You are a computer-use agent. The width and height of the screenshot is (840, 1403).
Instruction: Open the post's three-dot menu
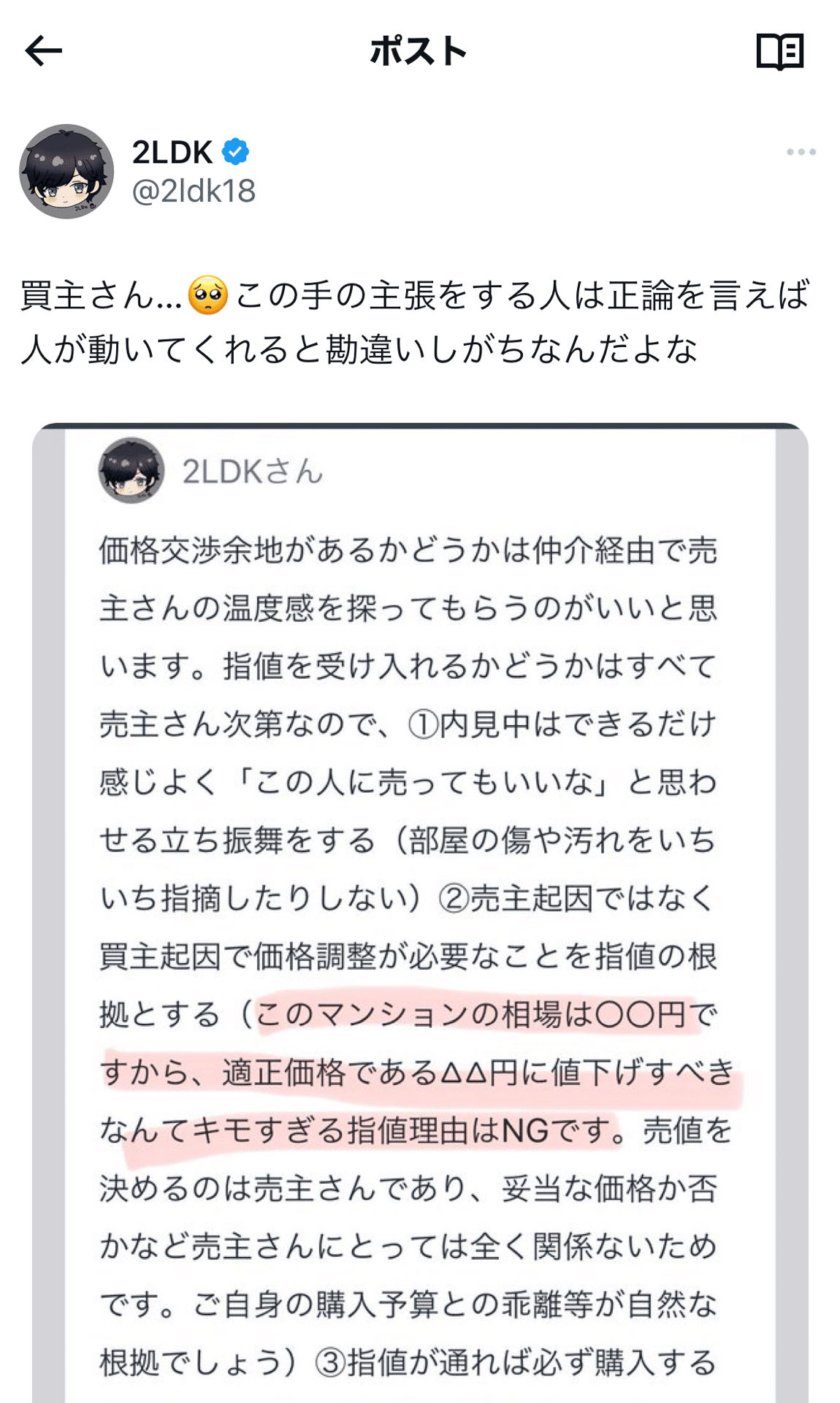801,152
